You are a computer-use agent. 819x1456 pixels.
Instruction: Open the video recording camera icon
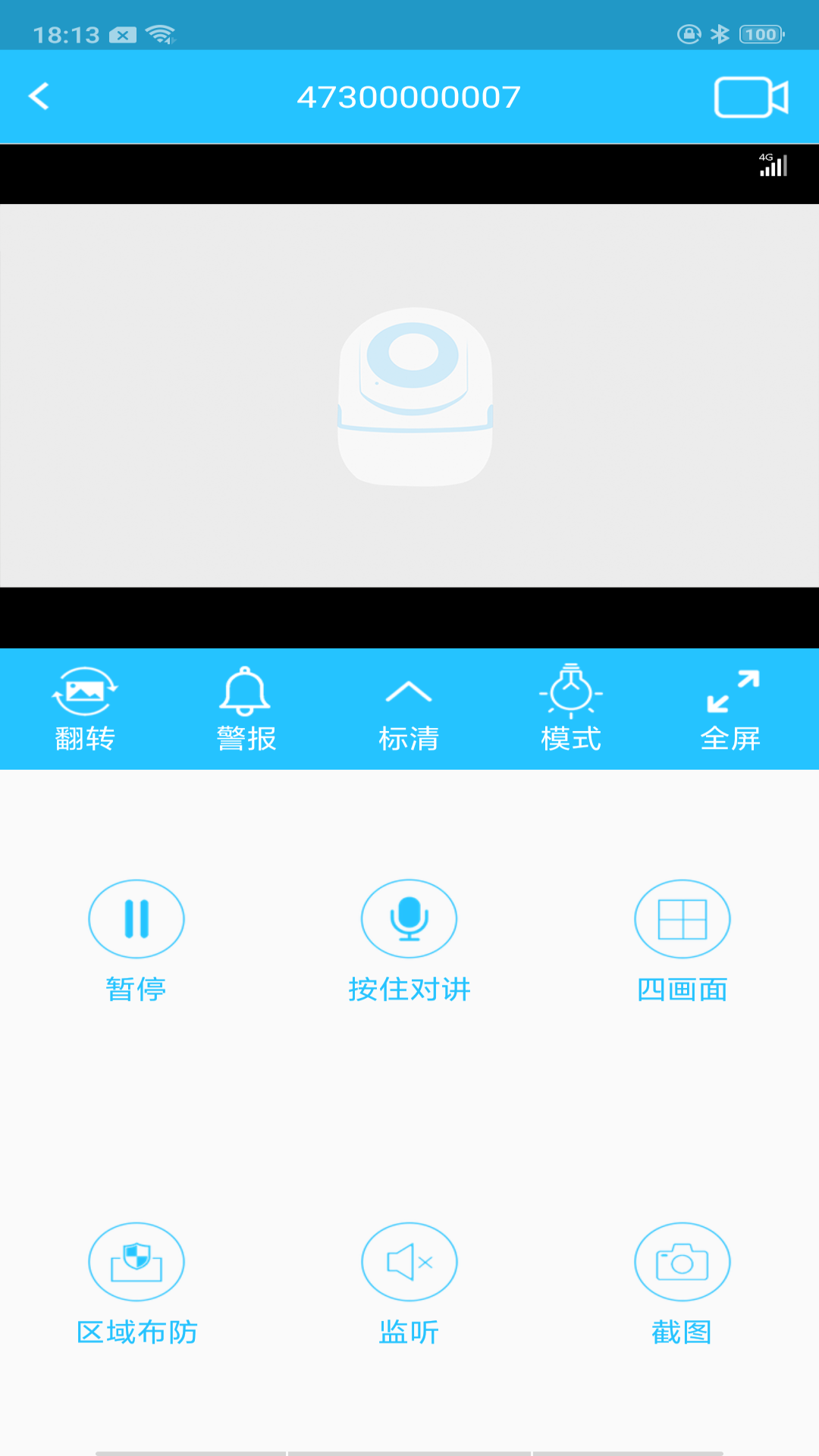[751, 97]
